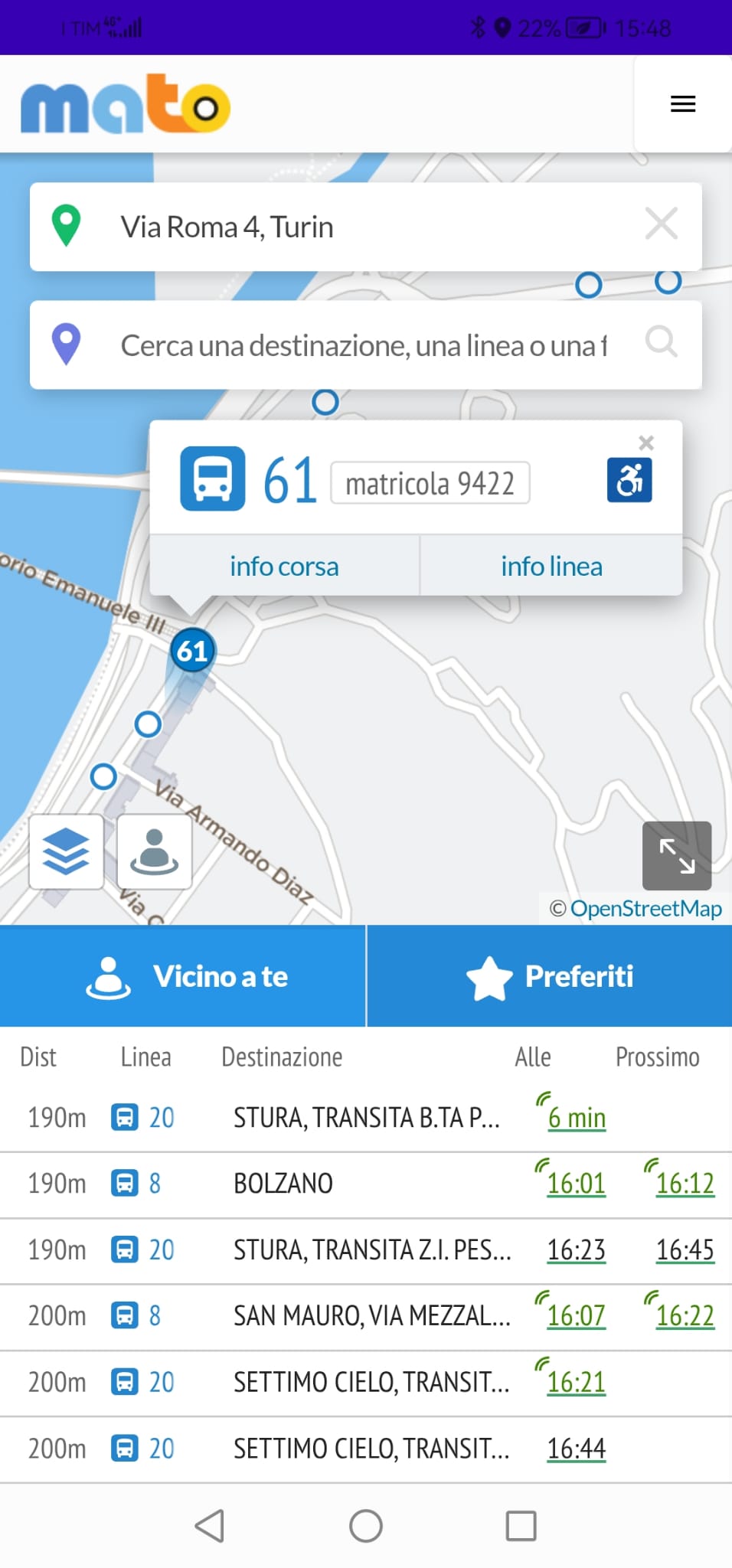Open the OpenStreetMap attribution link
This screenshot has width=732, height=1568.
(x=645, y=909)
